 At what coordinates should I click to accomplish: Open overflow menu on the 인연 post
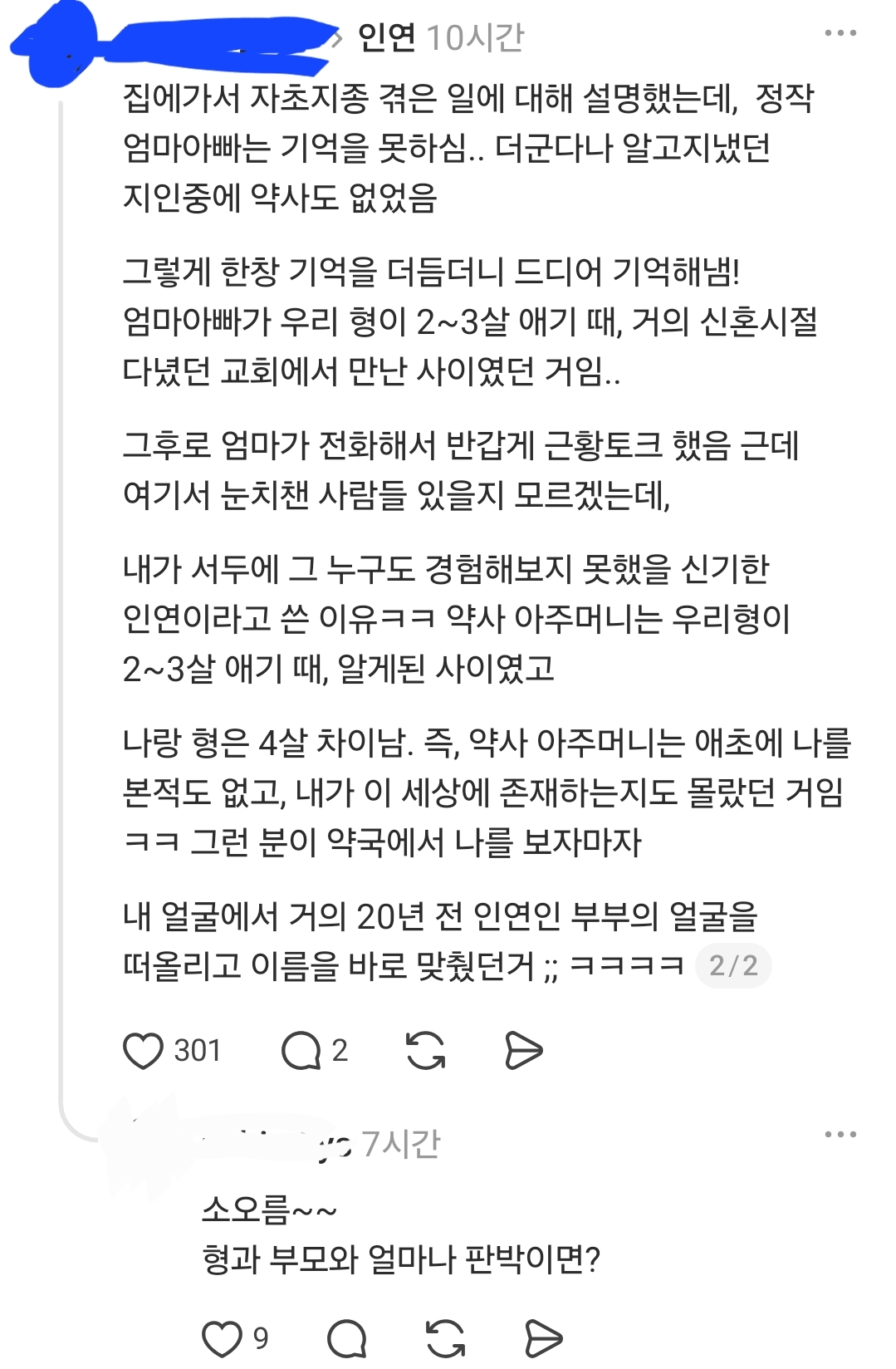840,33
